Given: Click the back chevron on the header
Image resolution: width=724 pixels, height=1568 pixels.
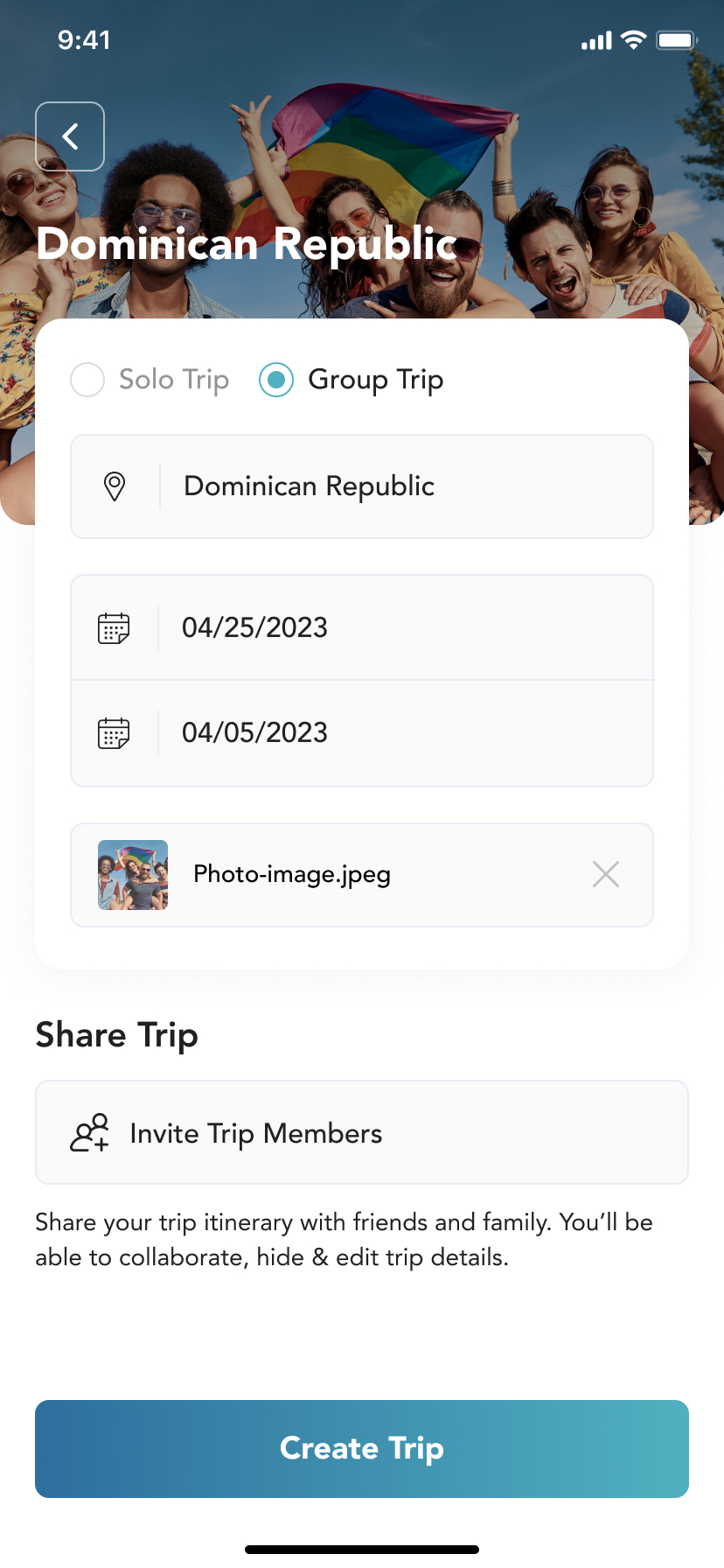Looking at the screenshot, I should coord(69,136).
